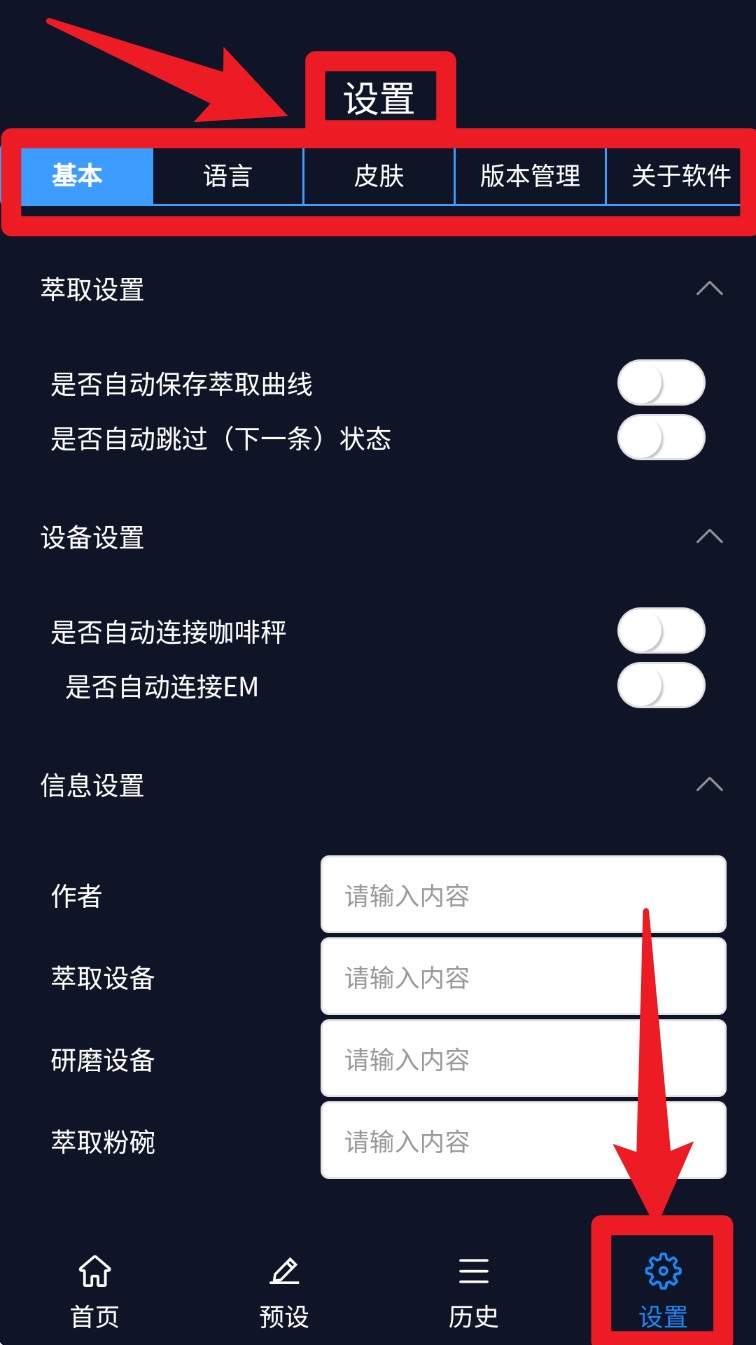Enable 是否自动连接咖啡秤
Screen dimensions: 756x1345
[x=661, y=632]
